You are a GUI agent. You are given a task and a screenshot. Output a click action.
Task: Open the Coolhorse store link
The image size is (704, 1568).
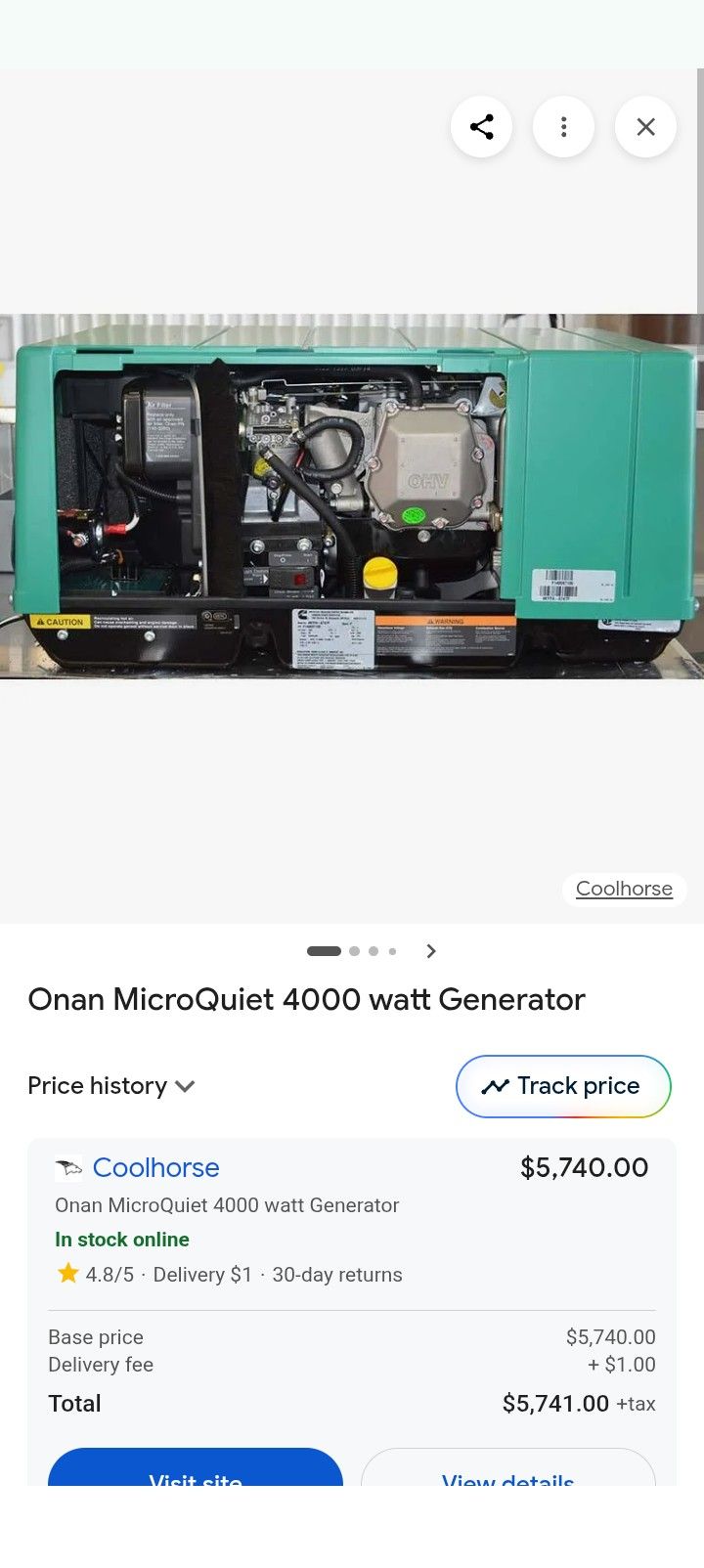coord(155,1166)
